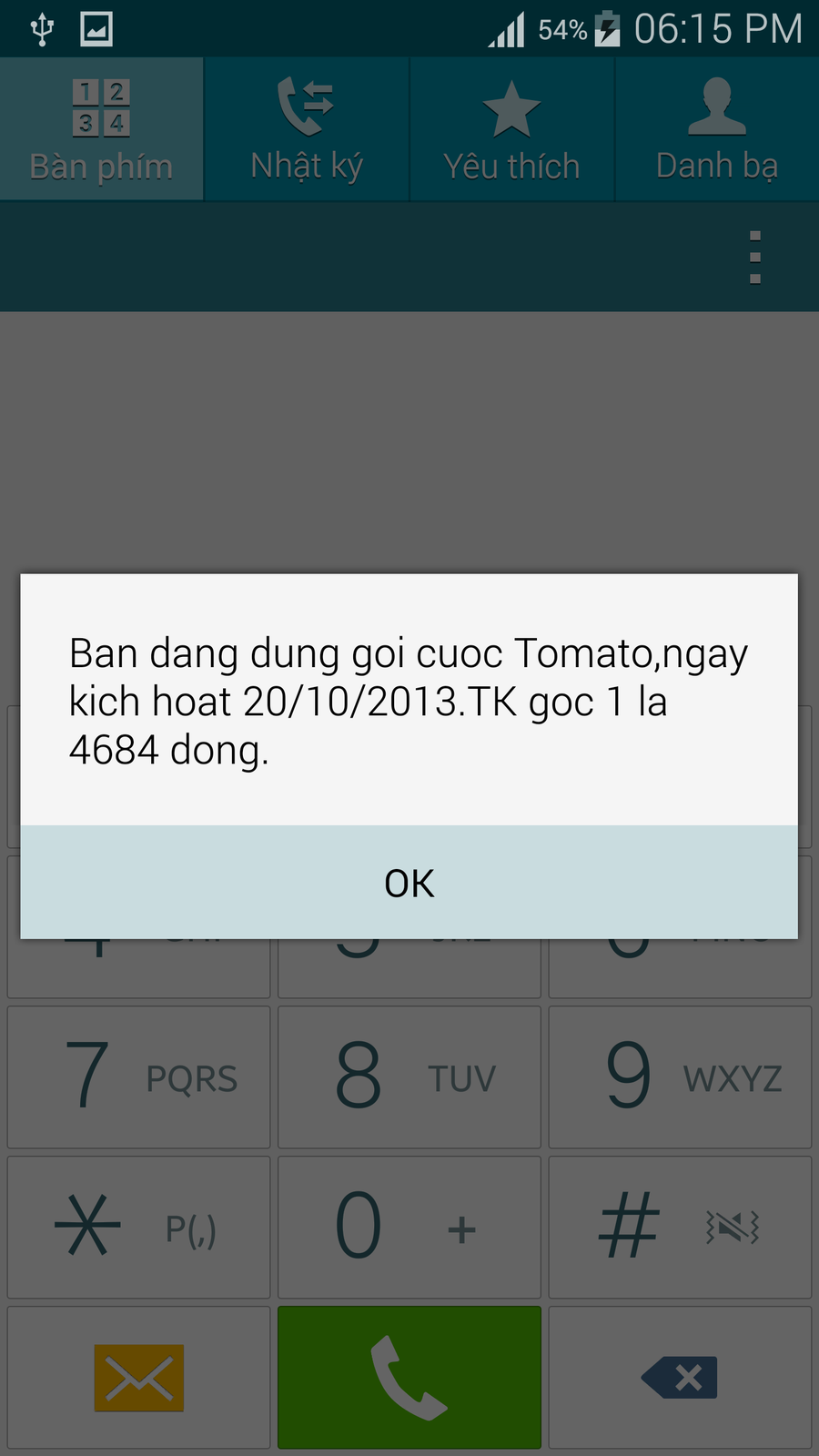Tap the 0 plus key
819x1456 pixels.
point(409,1227)
